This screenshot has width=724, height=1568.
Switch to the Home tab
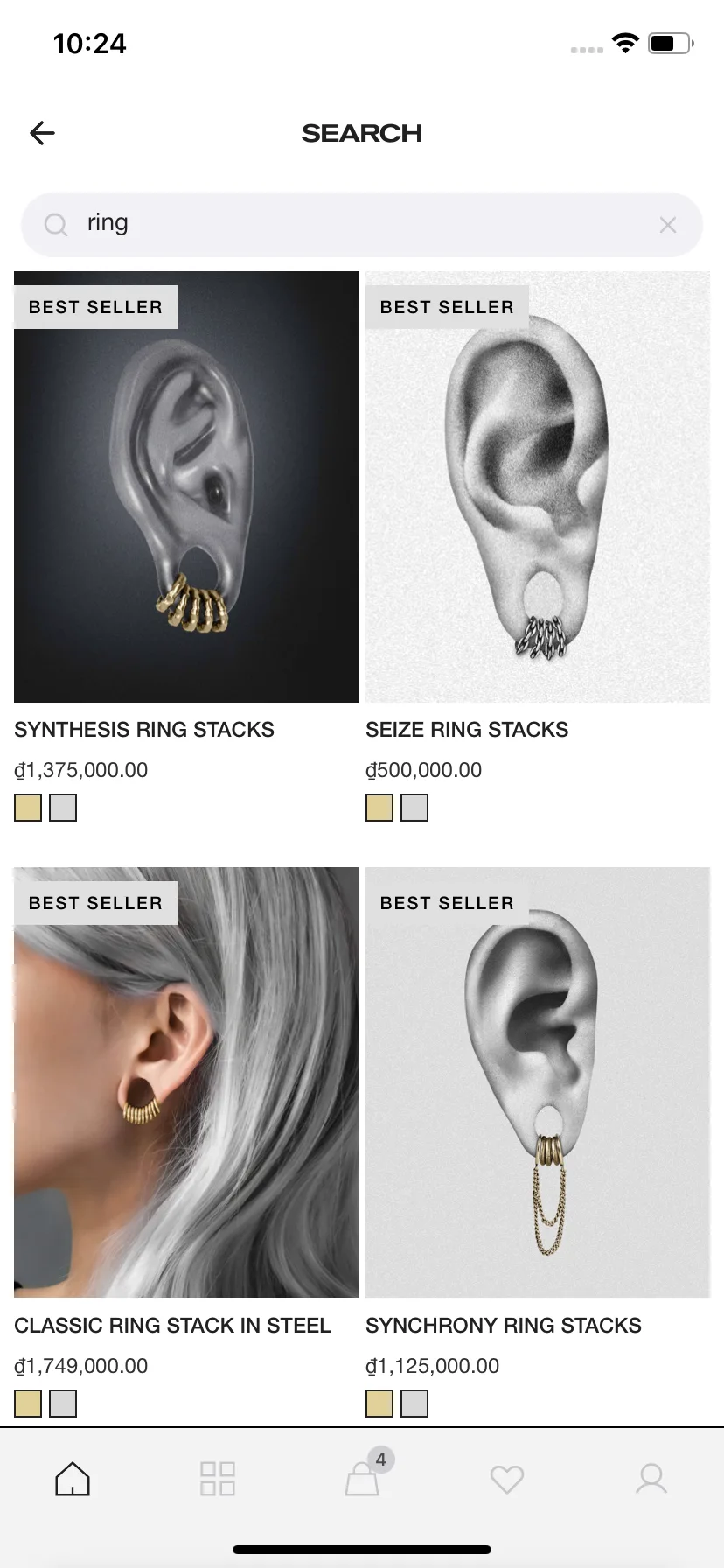(73, 1479)
